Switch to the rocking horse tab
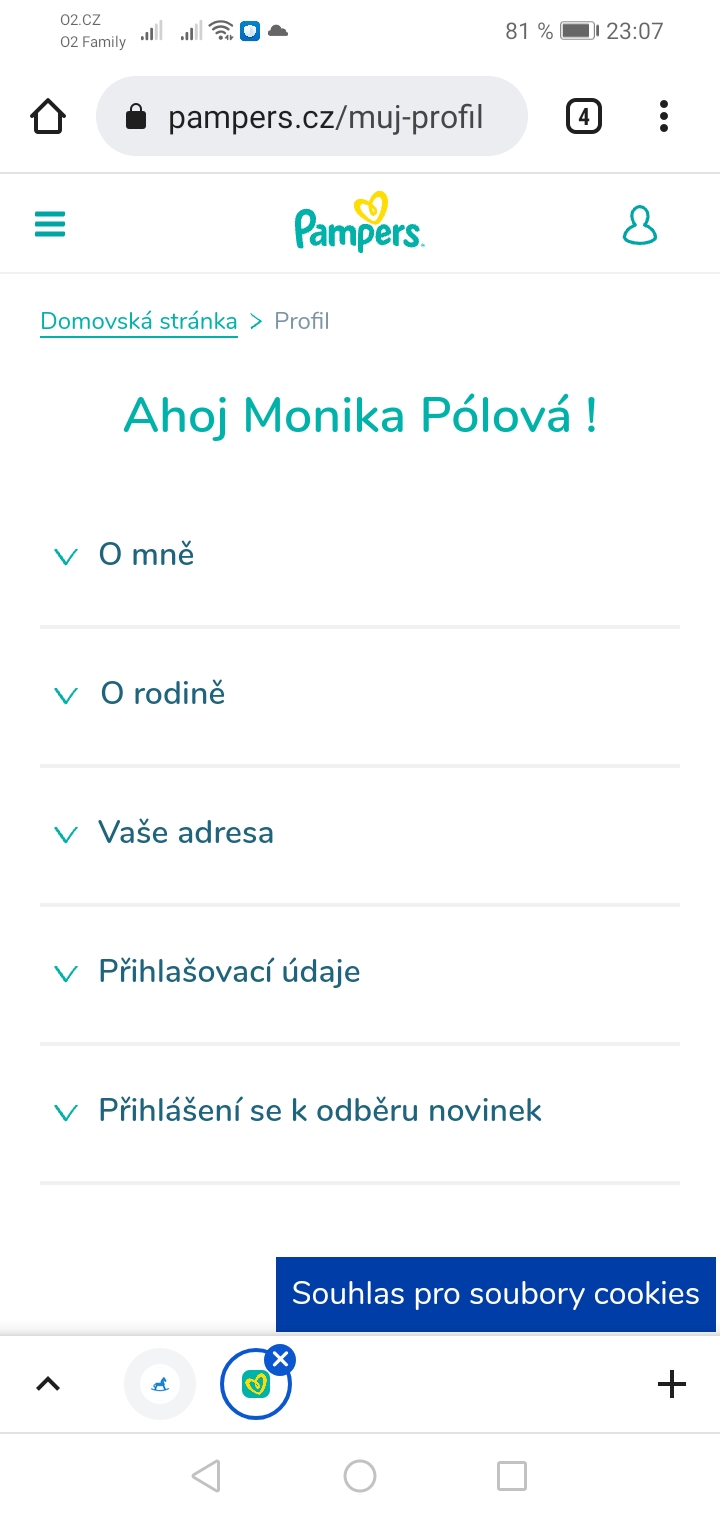 click(x=160, y=1384)
